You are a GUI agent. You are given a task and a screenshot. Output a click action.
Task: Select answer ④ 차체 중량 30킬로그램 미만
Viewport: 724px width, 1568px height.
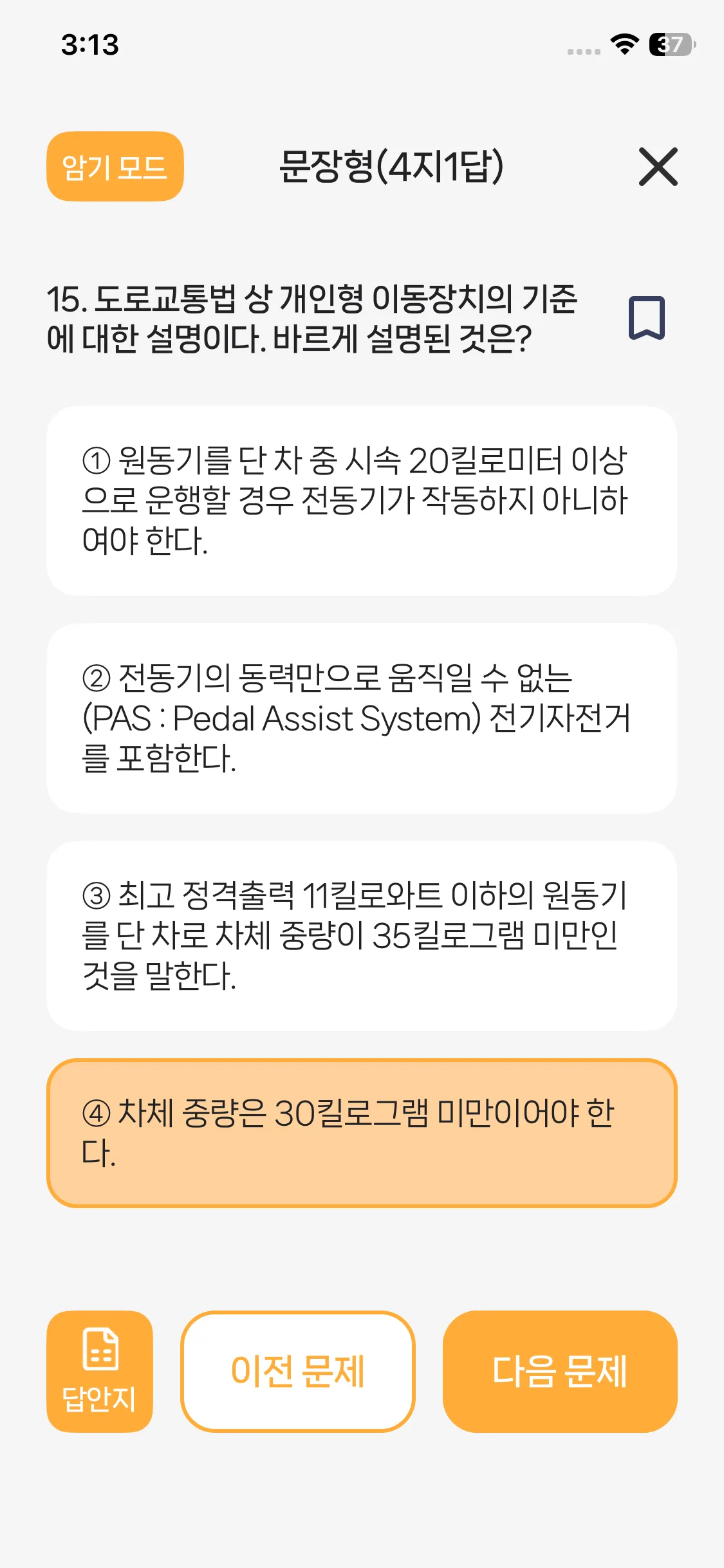[361, 1133]
